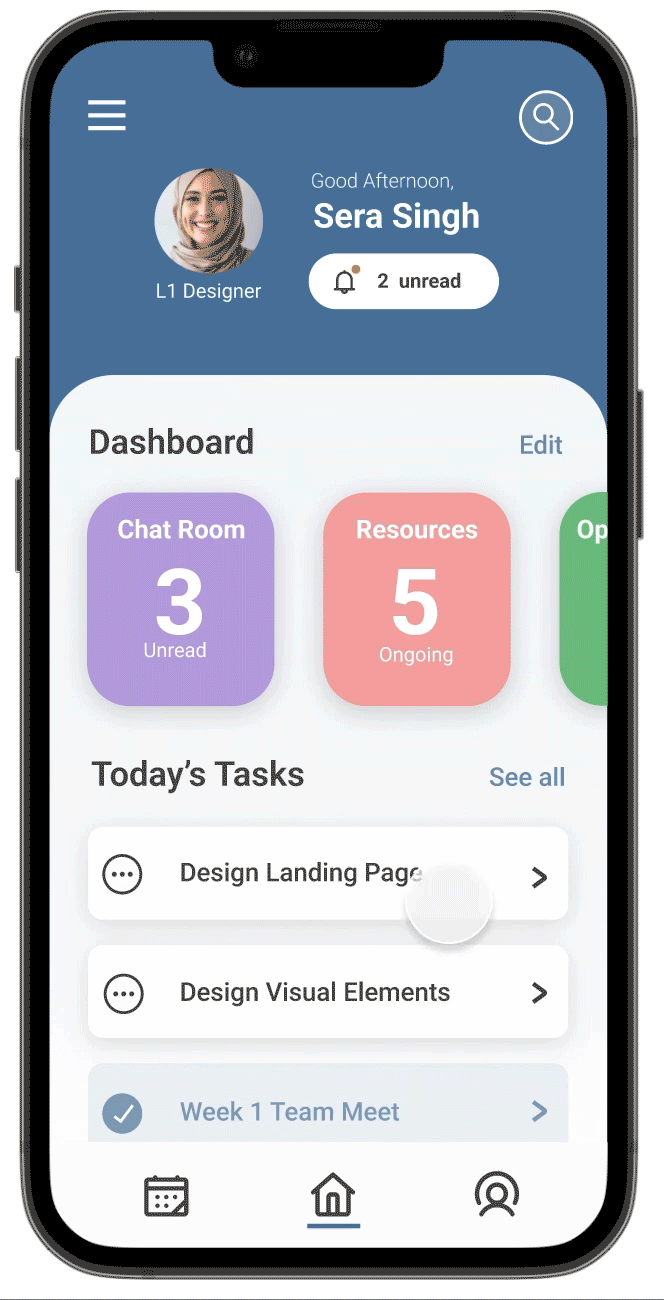
Task: Switch to the profile tab
Action: (496, 1196)
